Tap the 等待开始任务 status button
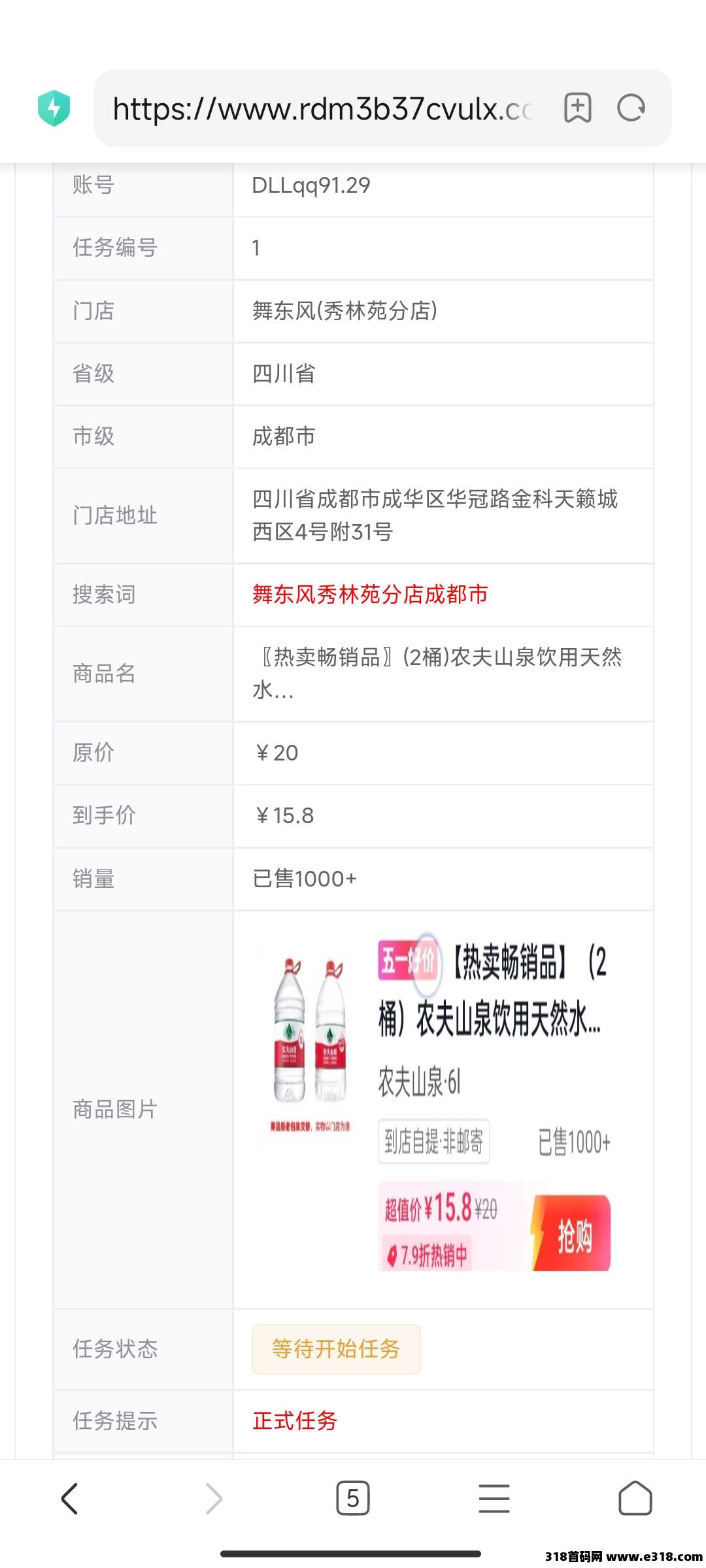Screen dimensions: 706x1568 (335, 1349)
